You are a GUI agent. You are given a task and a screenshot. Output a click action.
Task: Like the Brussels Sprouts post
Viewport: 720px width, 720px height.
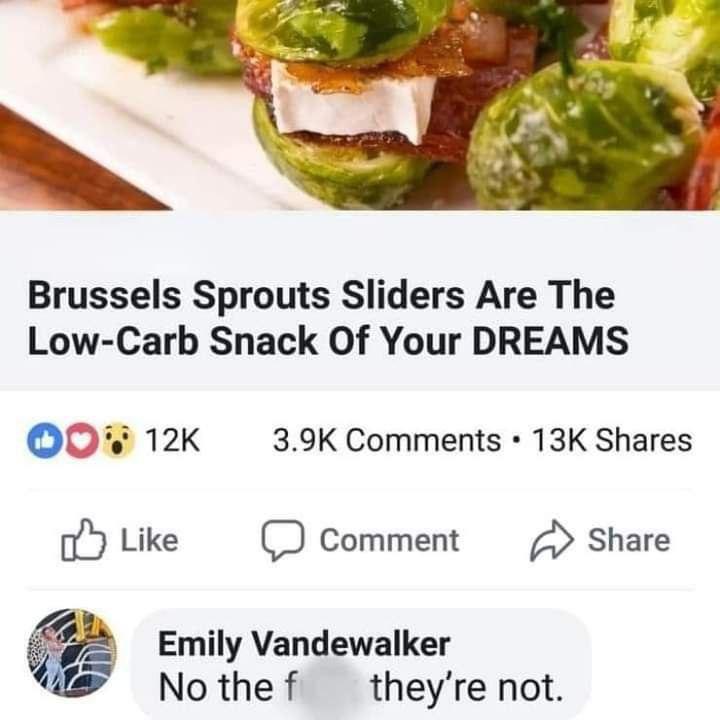(x=120, y=540)
